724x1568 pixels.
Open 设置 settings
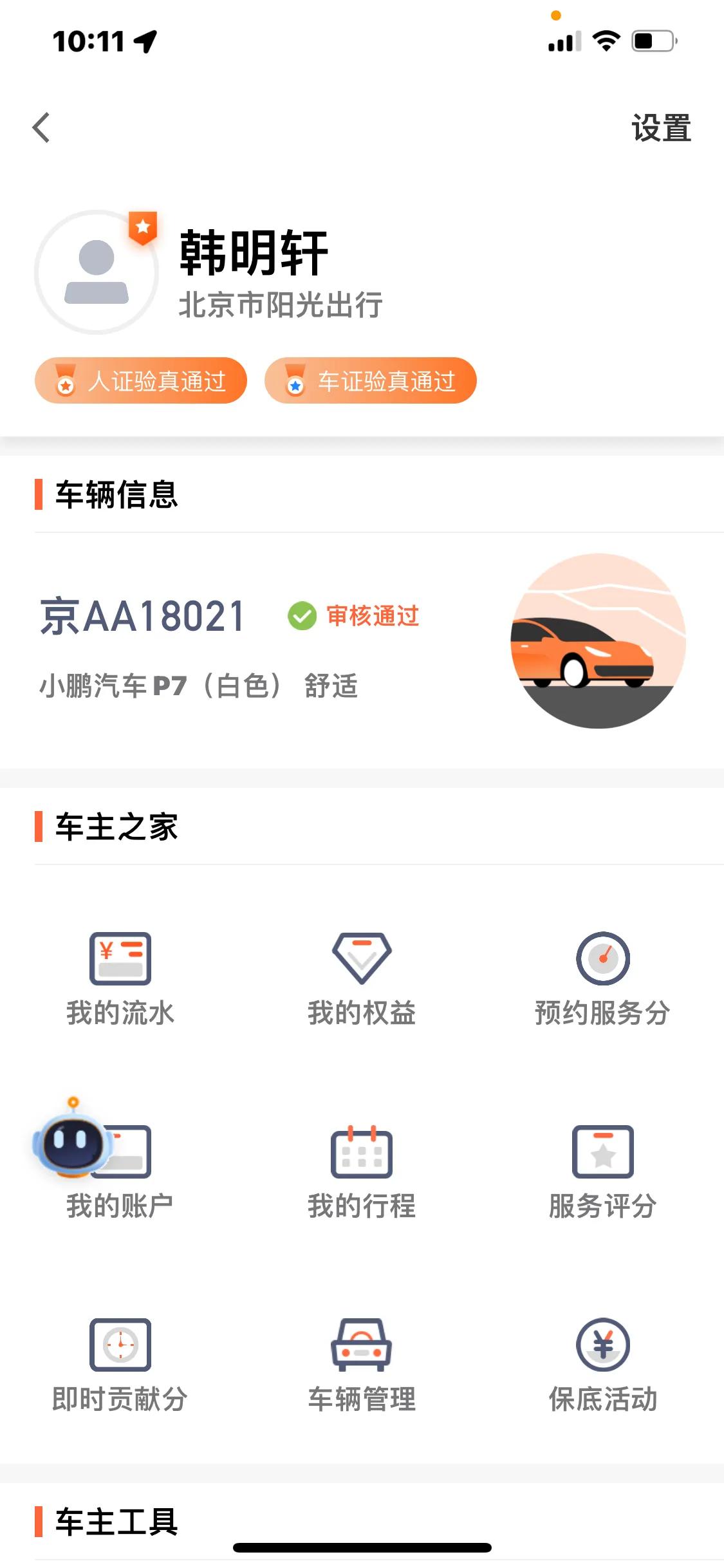(x=660, y=127)
